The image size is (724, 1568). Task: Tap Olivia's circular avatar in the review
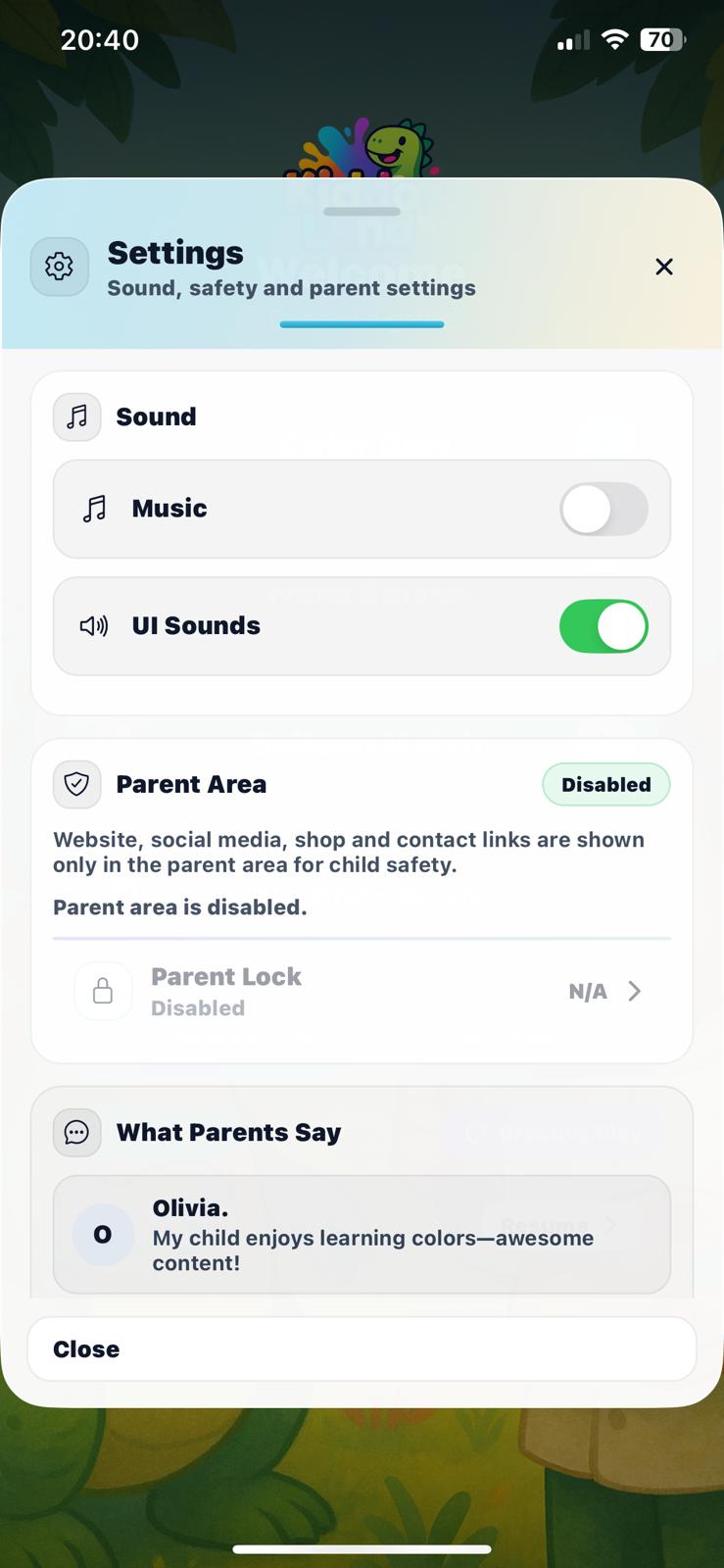(101, 1235)
